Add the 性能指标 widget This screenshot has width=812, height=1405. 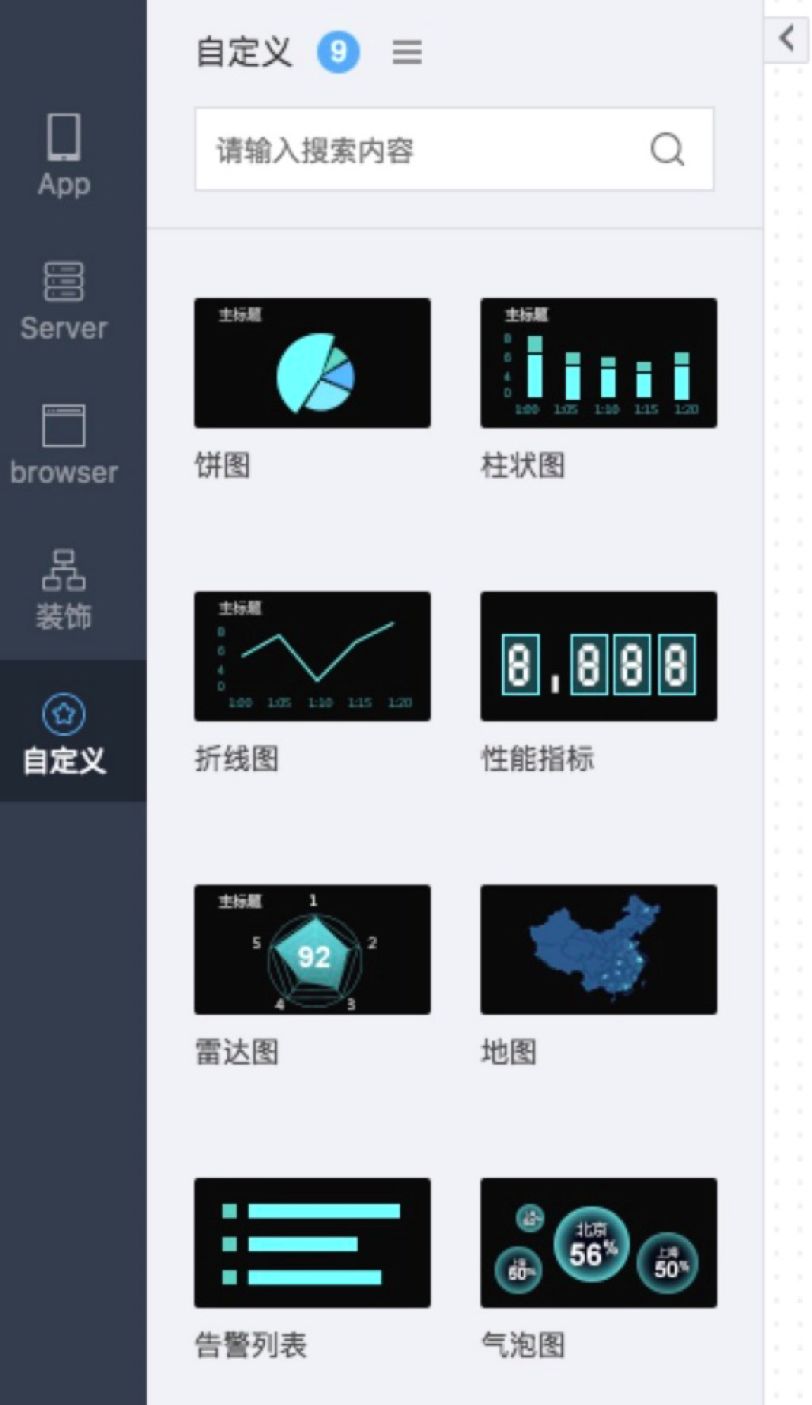[x=598, y=656]
